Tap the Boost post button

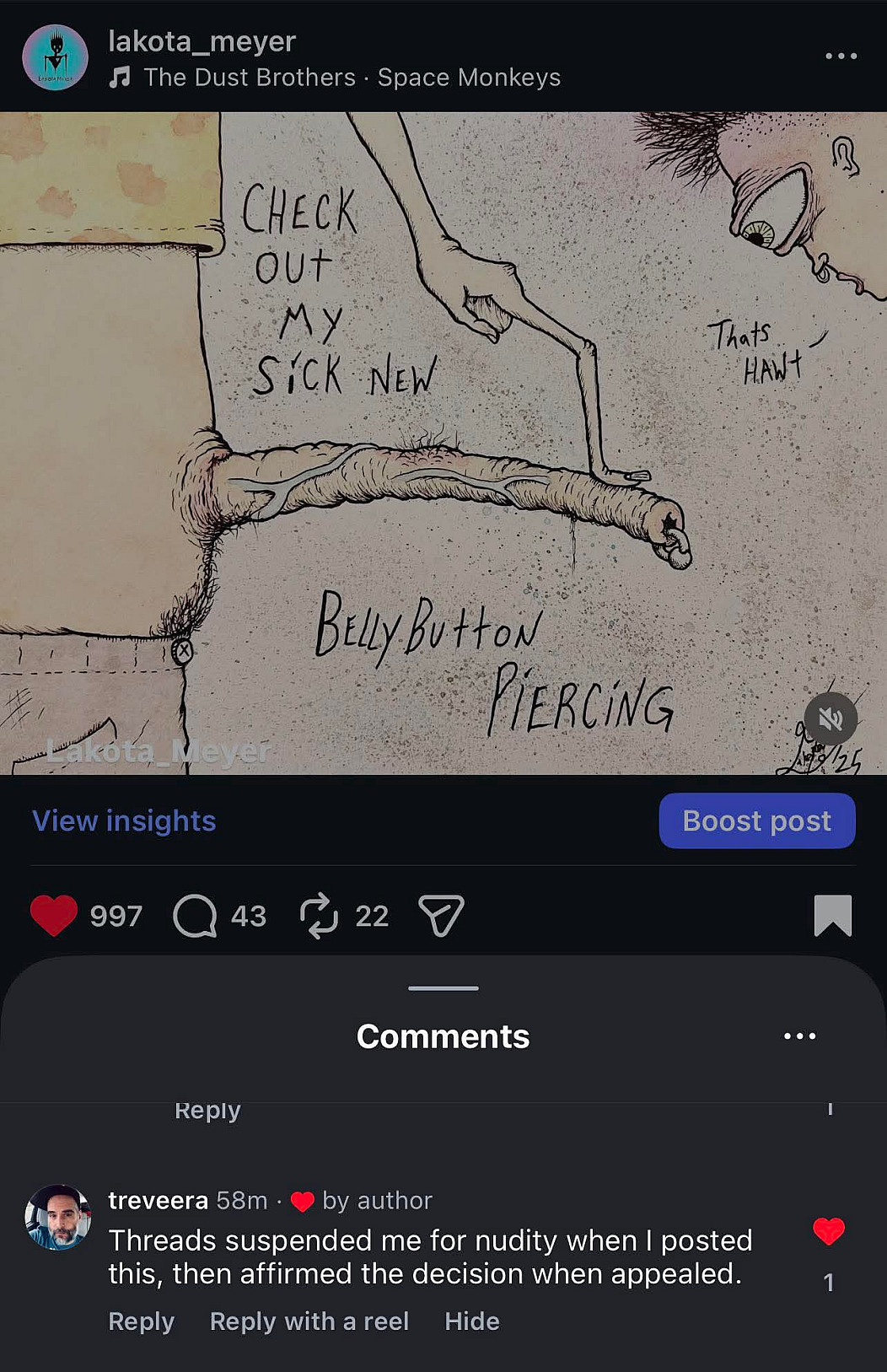point(756,821)
